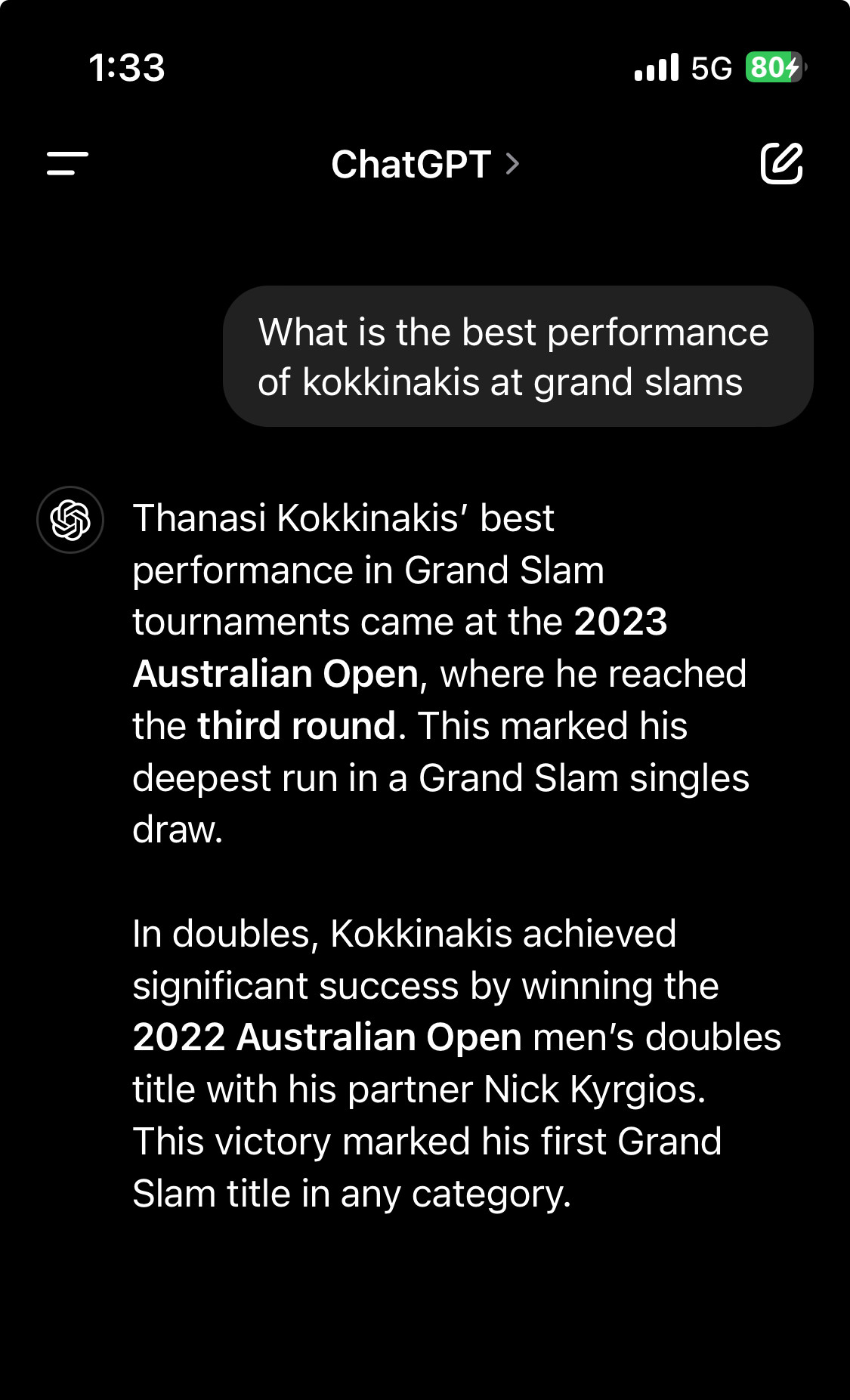Start a new chat
The width and height of the screenshot is (850, 1400).
tap(780, 163)
